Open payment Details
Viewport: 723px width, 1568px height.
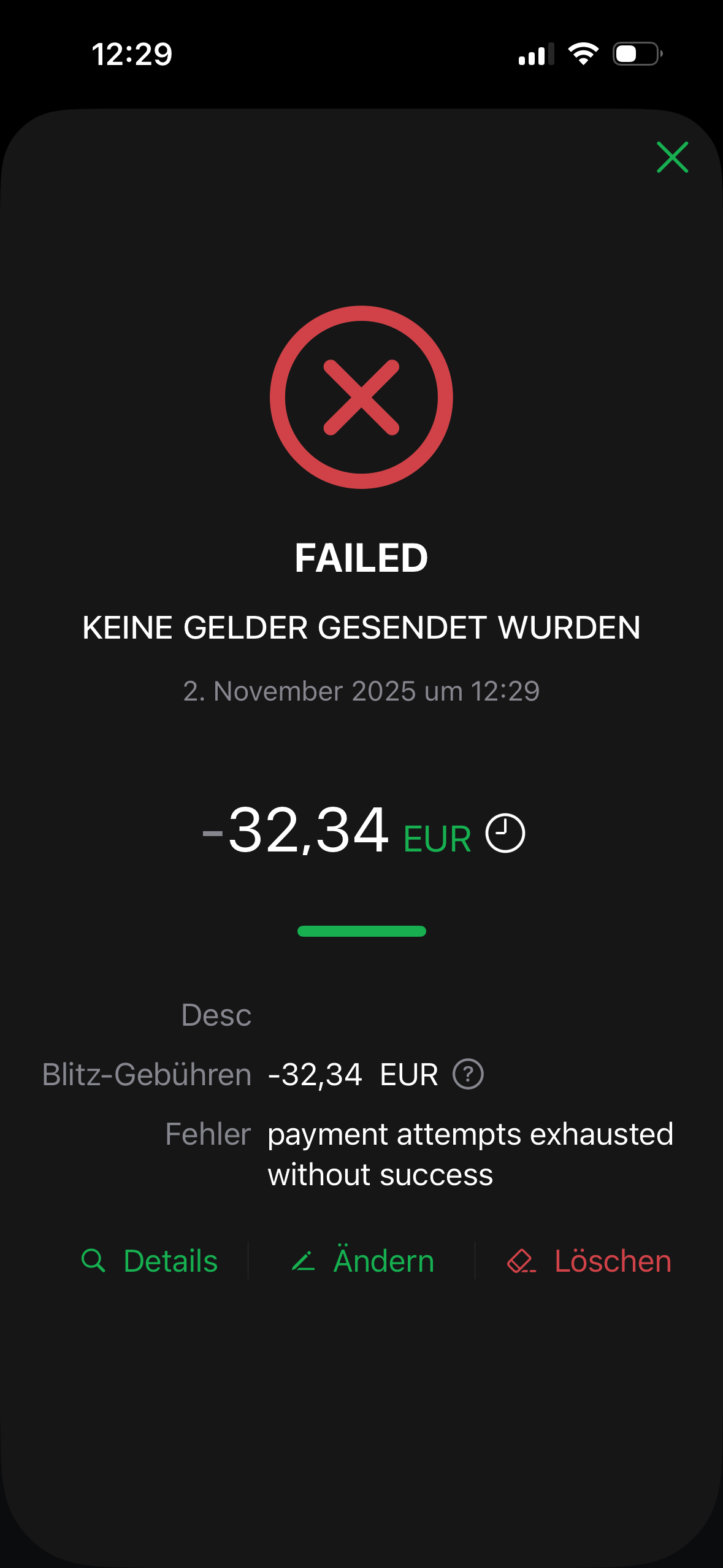150,1261
